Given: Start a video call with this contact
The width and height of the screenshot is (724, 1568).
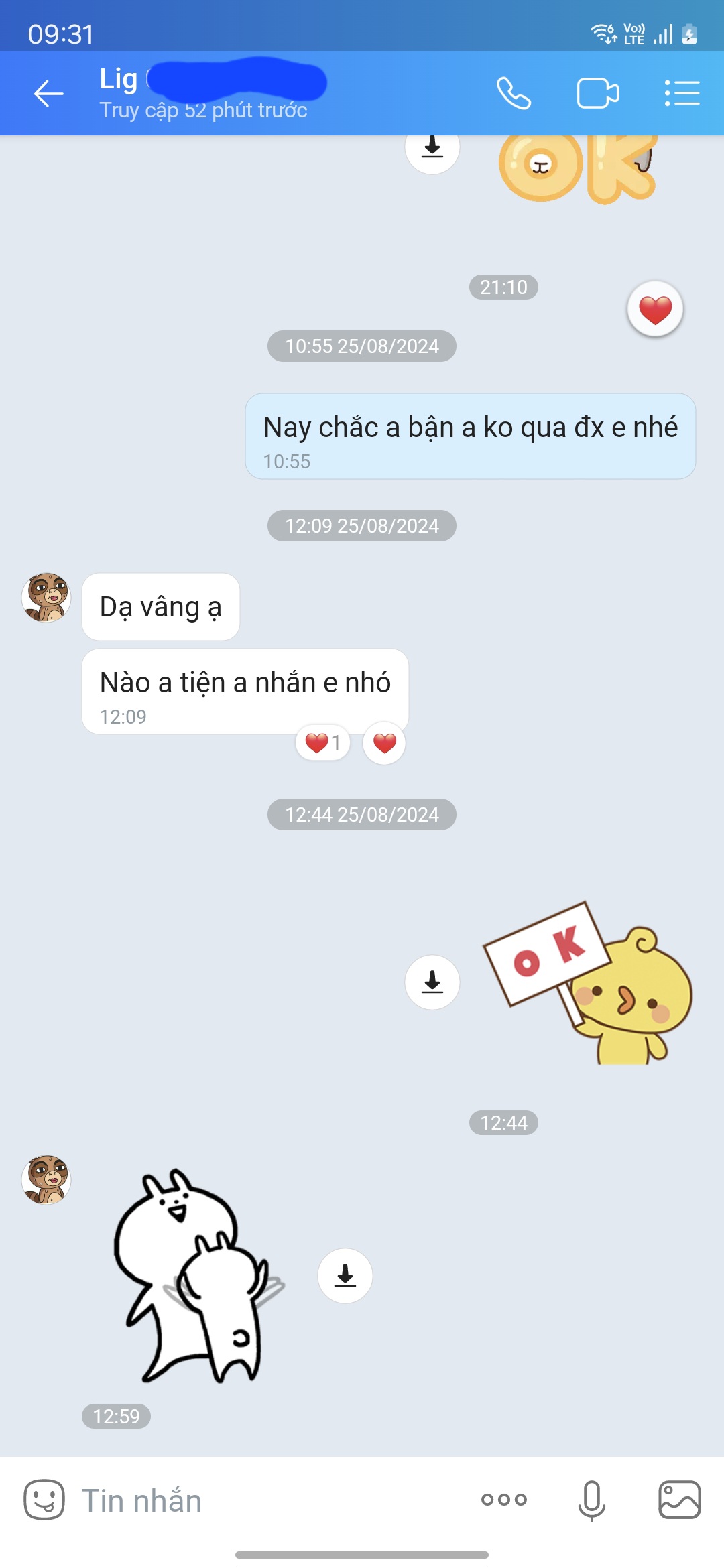Looking at the screenshot, I should [x=597, y=94].
